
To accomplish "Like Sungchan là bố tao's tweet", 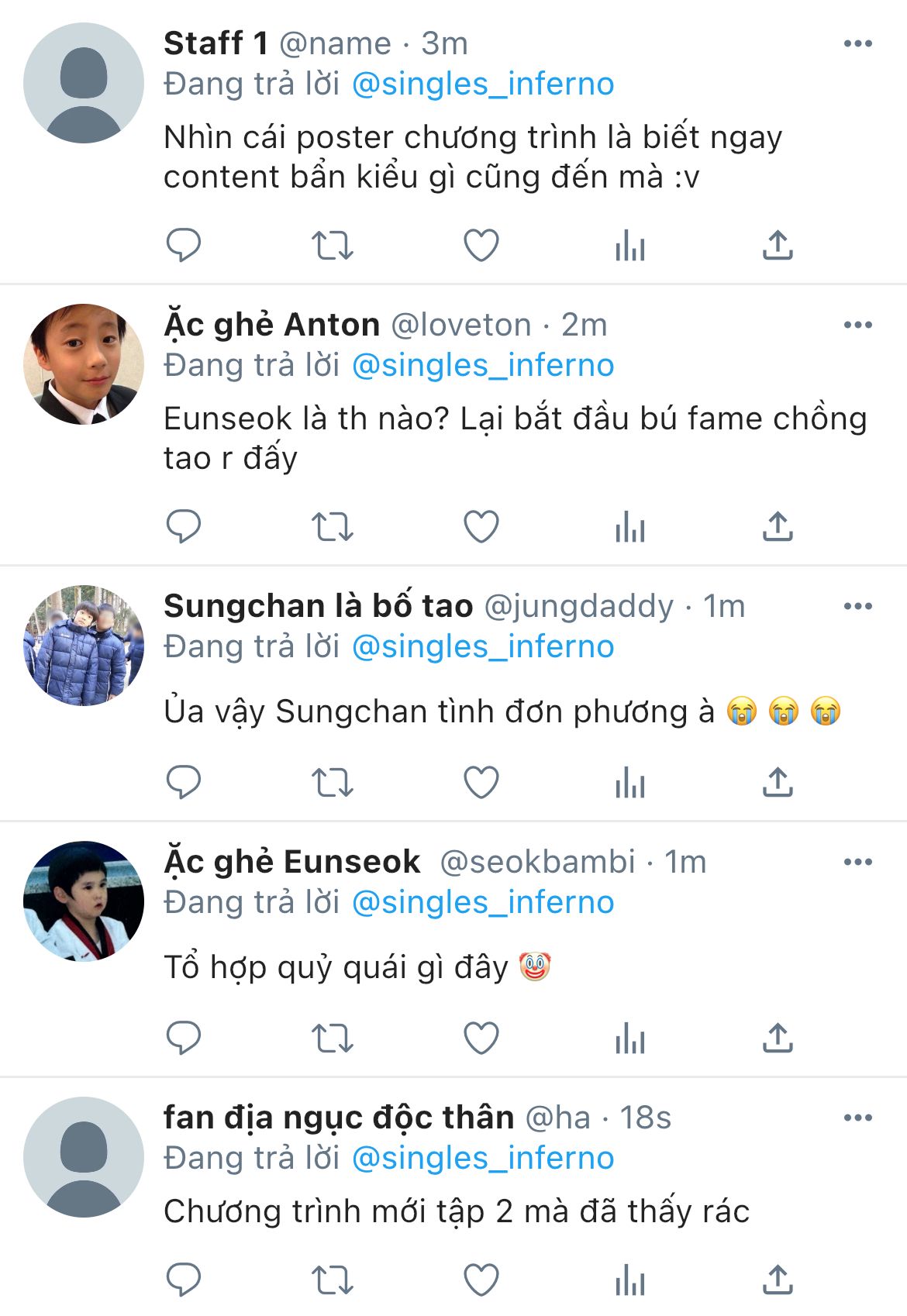I will click(481, 783).
